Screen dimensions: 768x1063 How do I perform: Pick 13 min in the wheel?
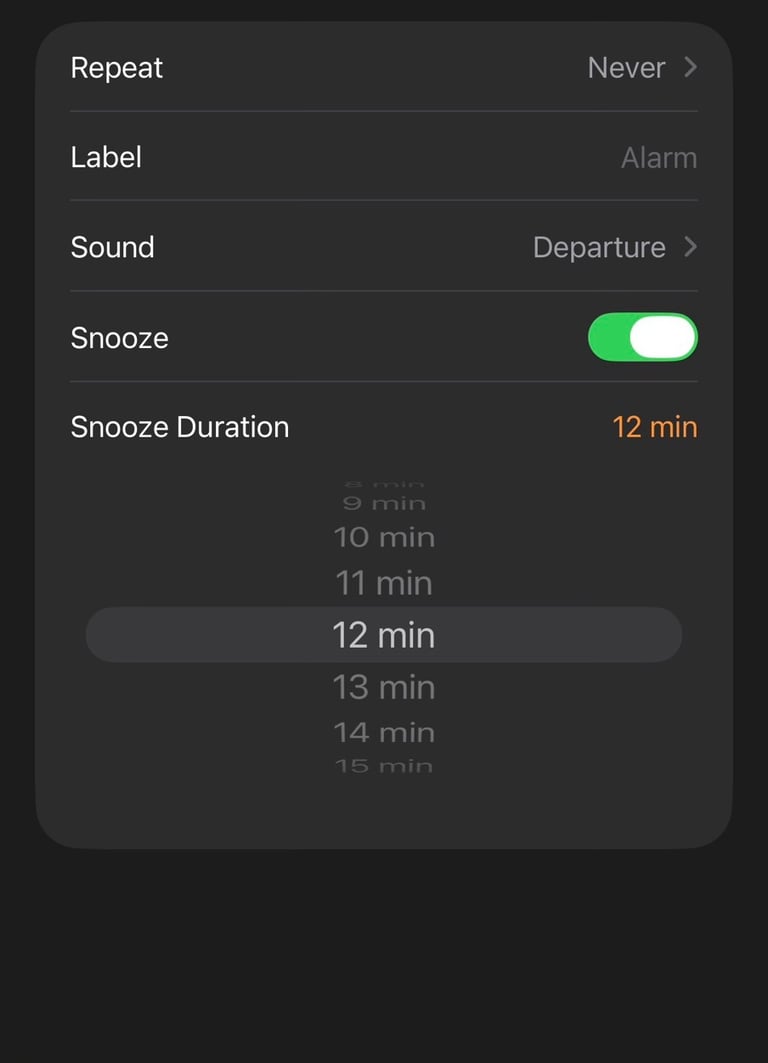pyautogui.click(x=384, y=687)
